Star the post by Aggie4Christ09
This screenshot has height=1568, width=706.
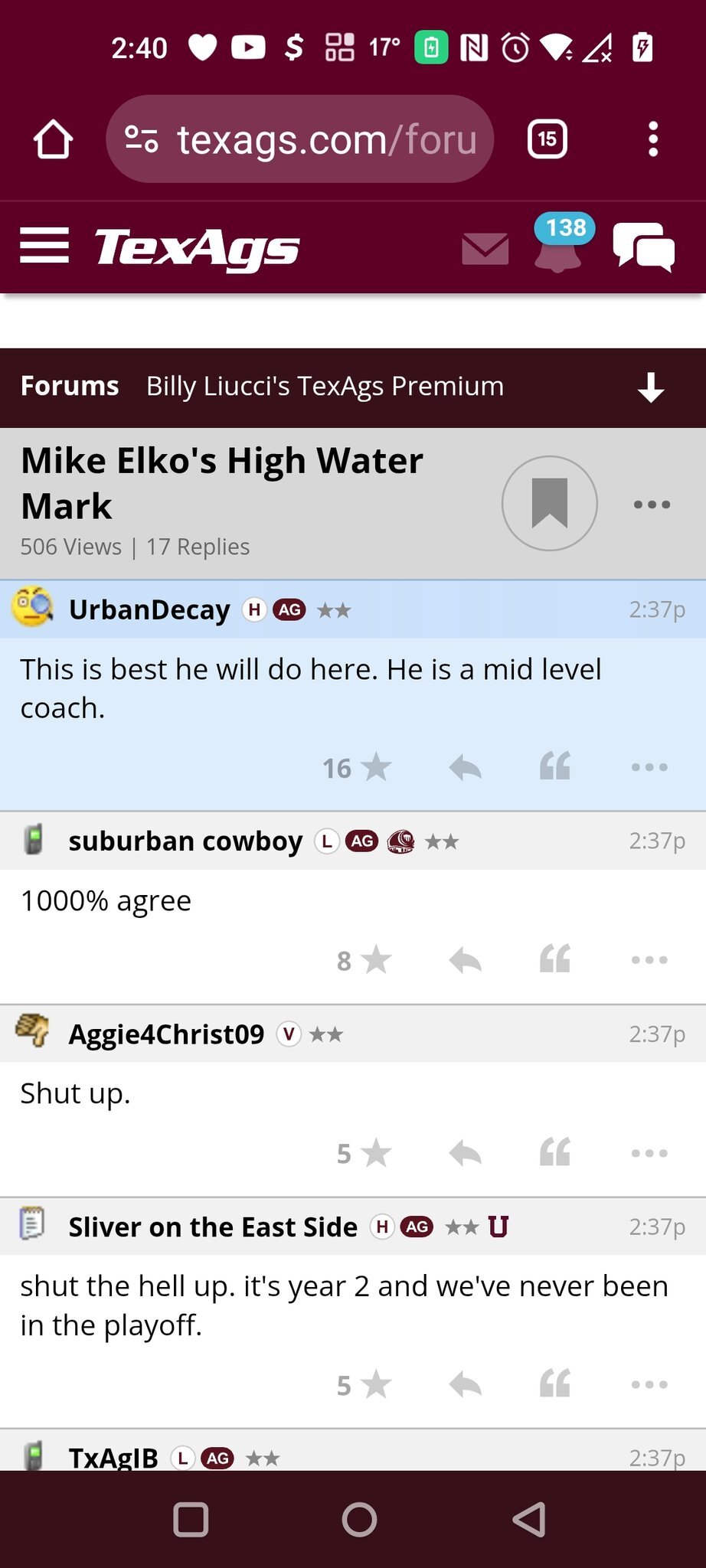(x=376, y=1153)
